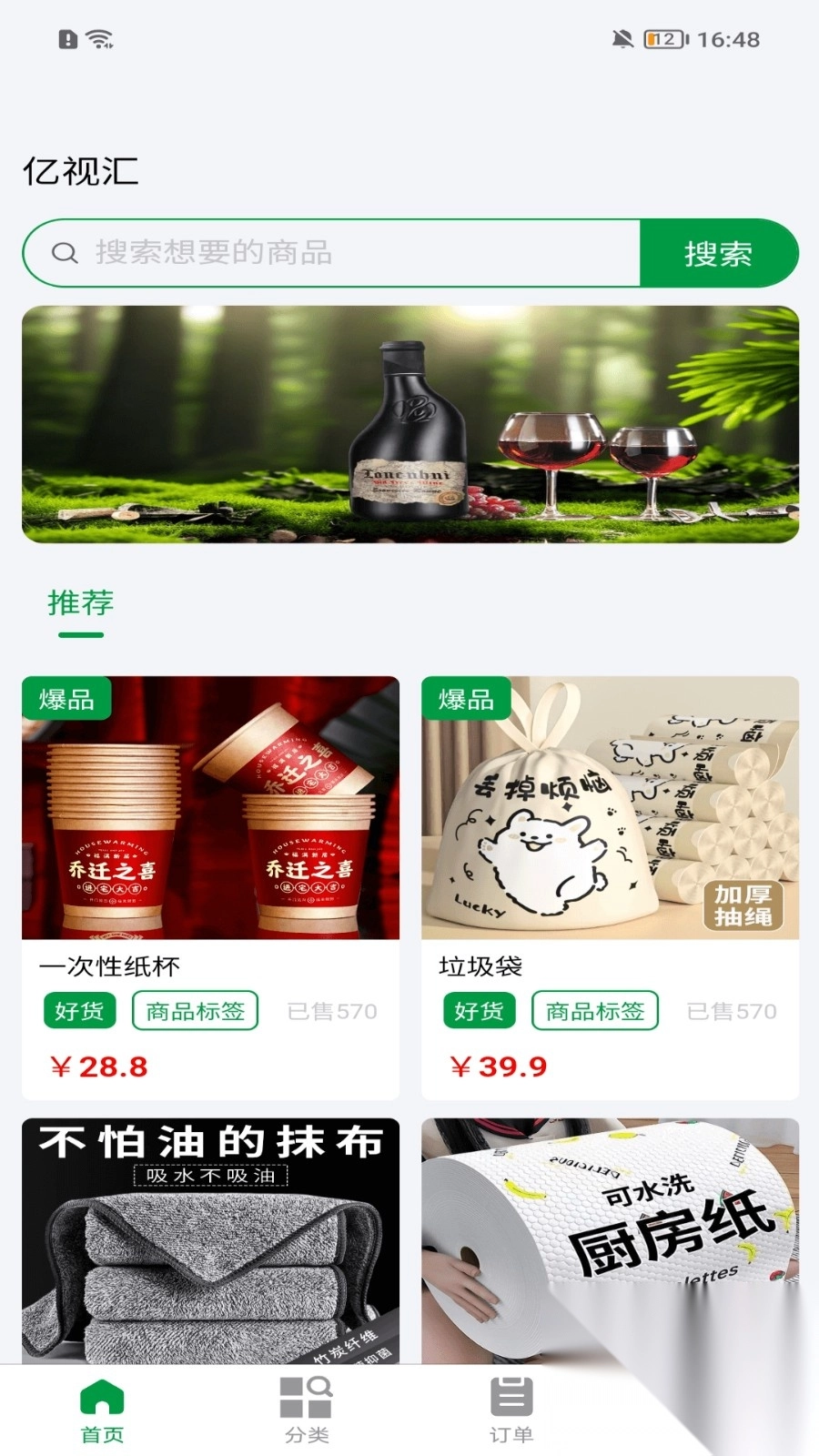Open the 商品标签 tag under 垃圾袋
Image resolution: width=819 pixels, height=1456 pixels.
(594, 1010)
